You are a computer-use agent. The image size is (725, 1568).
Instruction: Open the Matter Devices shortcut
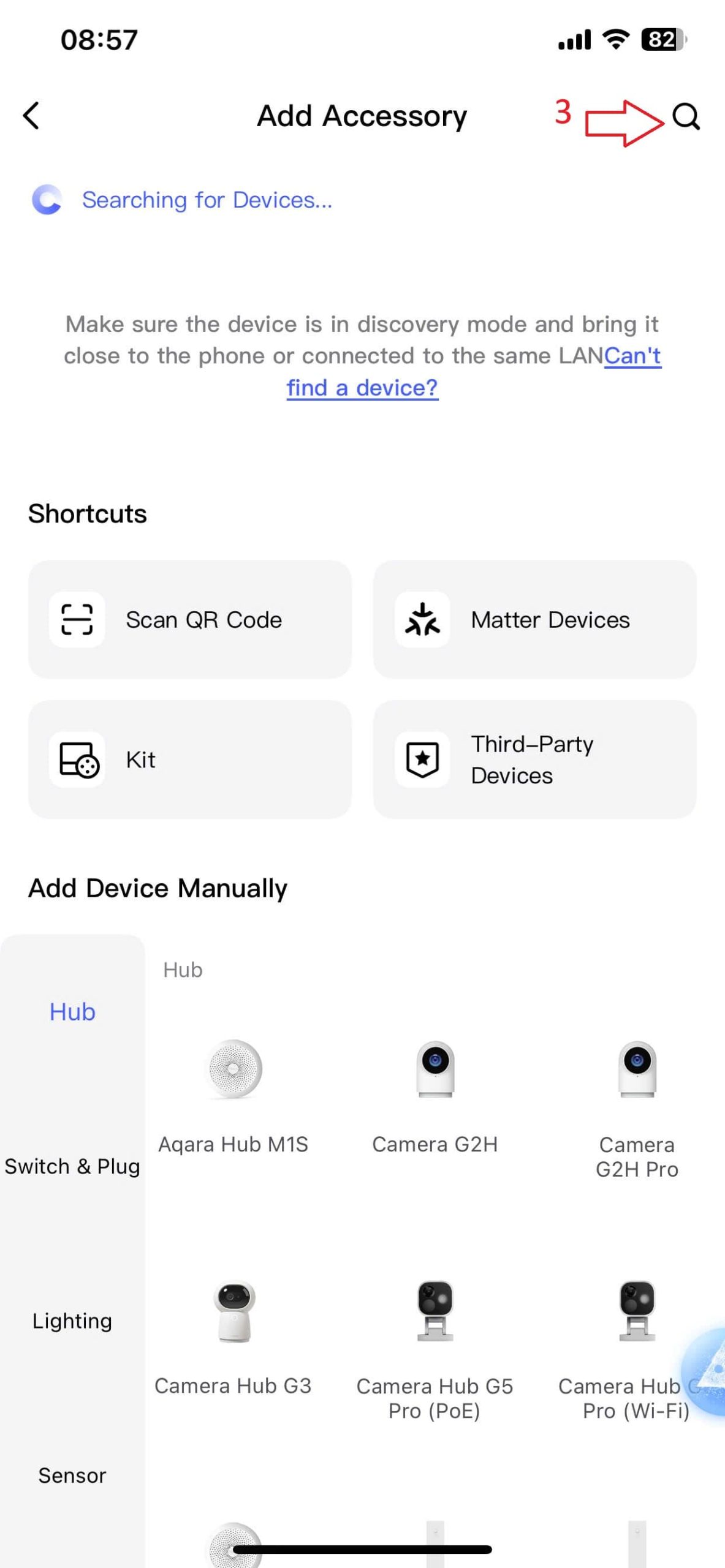pos(534,619)
